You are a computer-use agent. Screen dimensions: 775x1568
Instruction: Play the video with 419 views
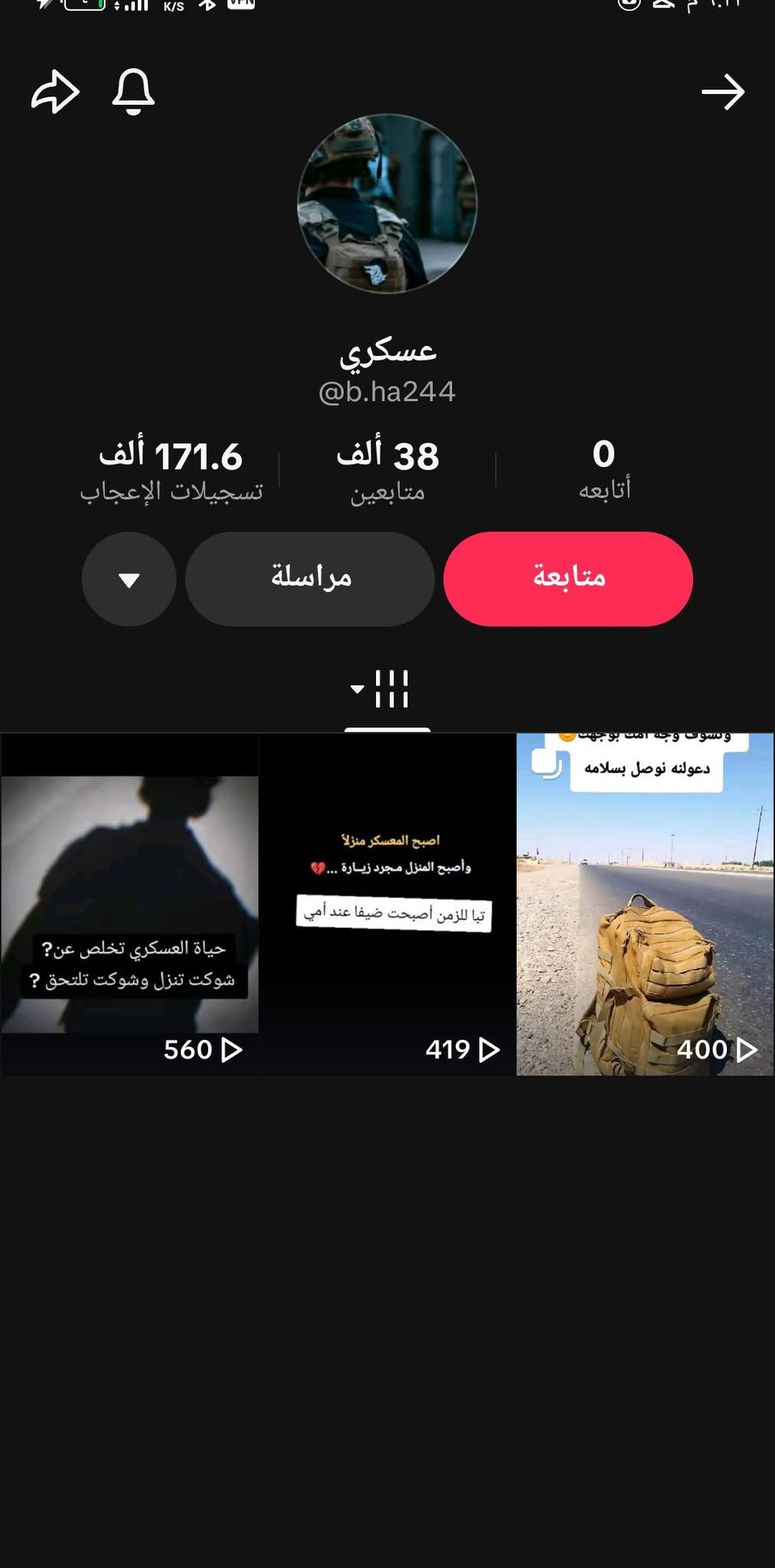point(387,903)
